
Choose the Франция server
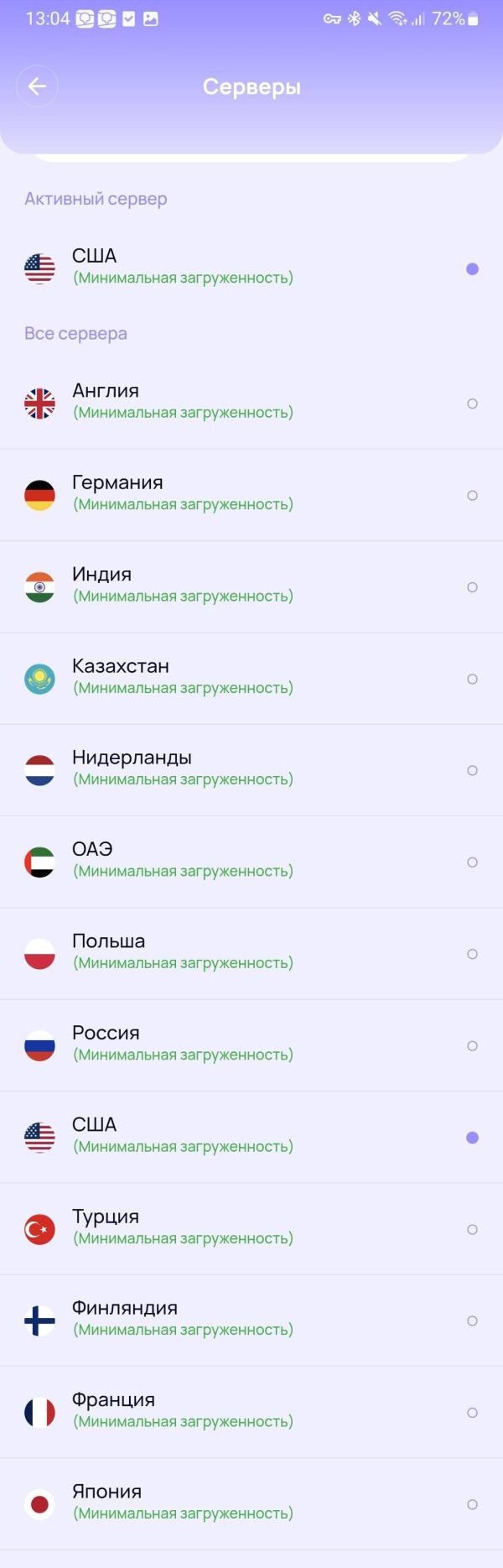[x=251, y=1412]
